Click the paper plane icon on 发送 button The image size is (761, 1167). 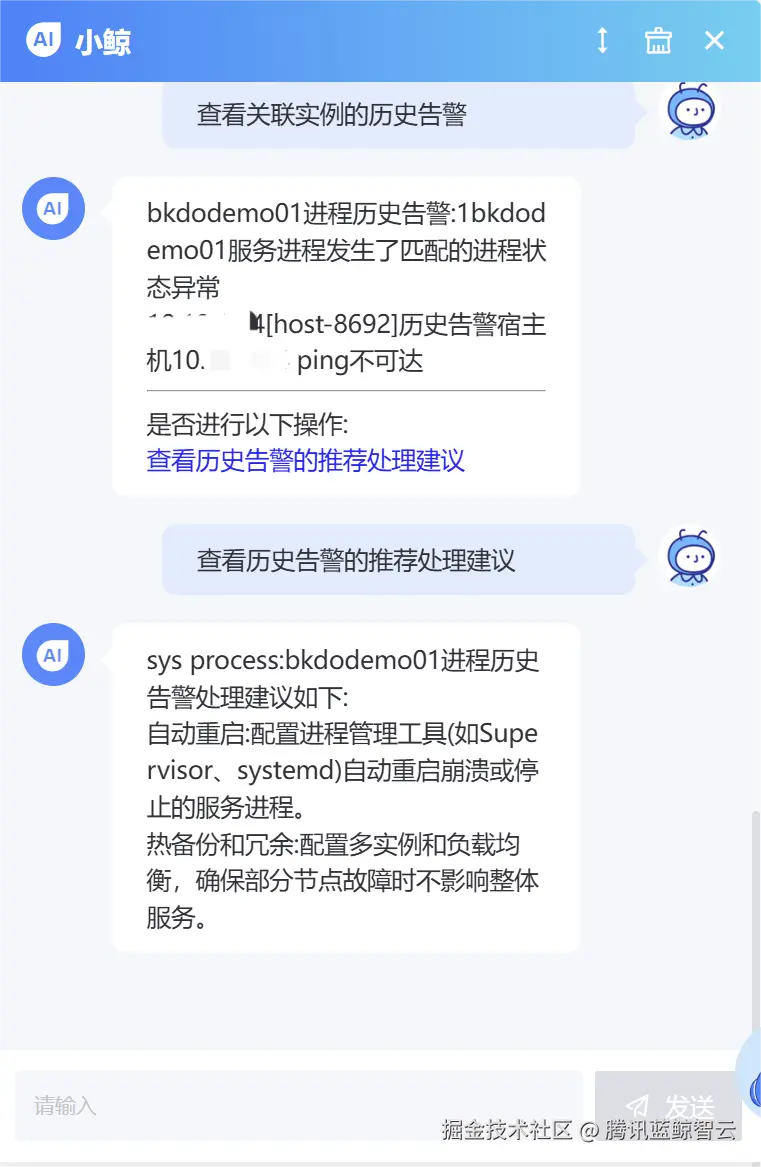point(639,1106)
